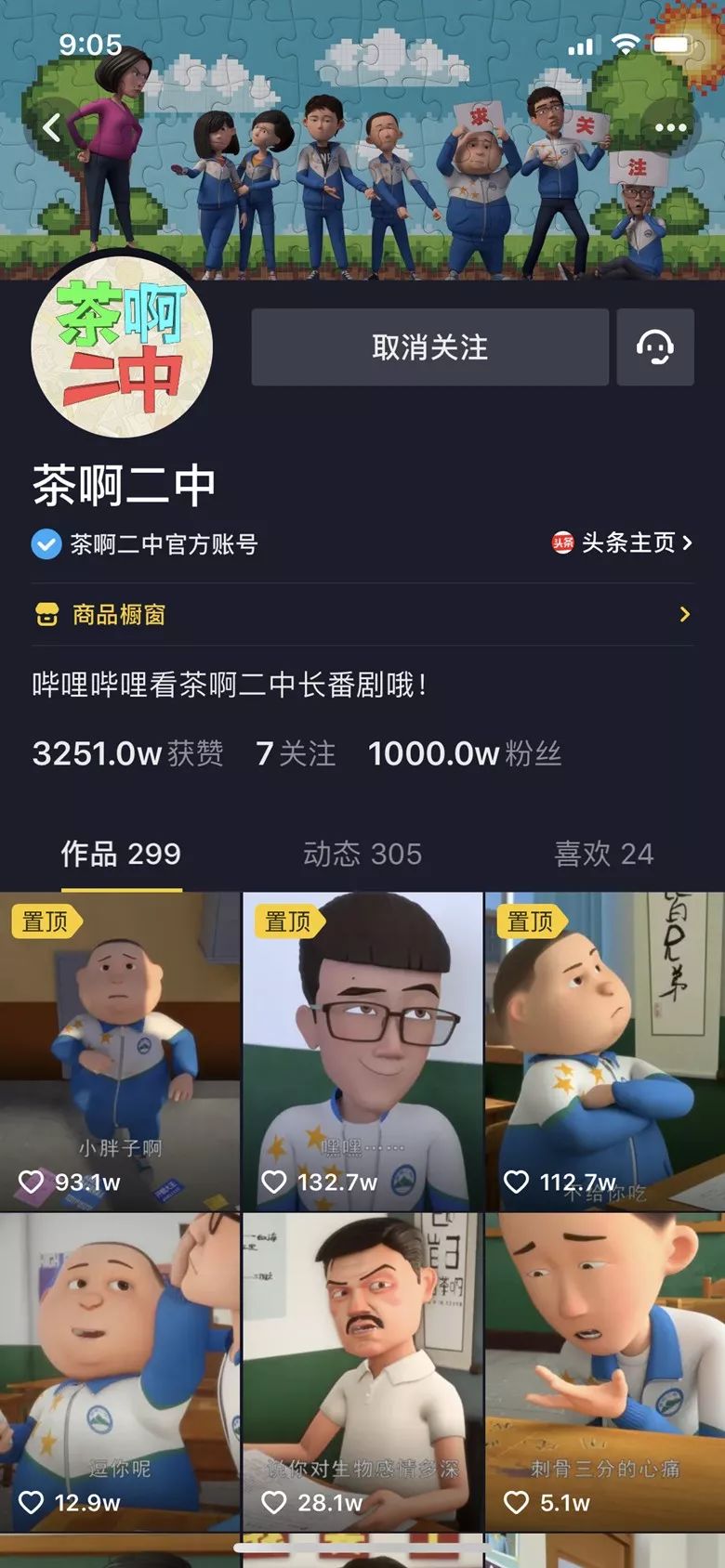Open the customer service headset icon
The height and width of the screenshot is (1568, 725).
coord(655,347)
